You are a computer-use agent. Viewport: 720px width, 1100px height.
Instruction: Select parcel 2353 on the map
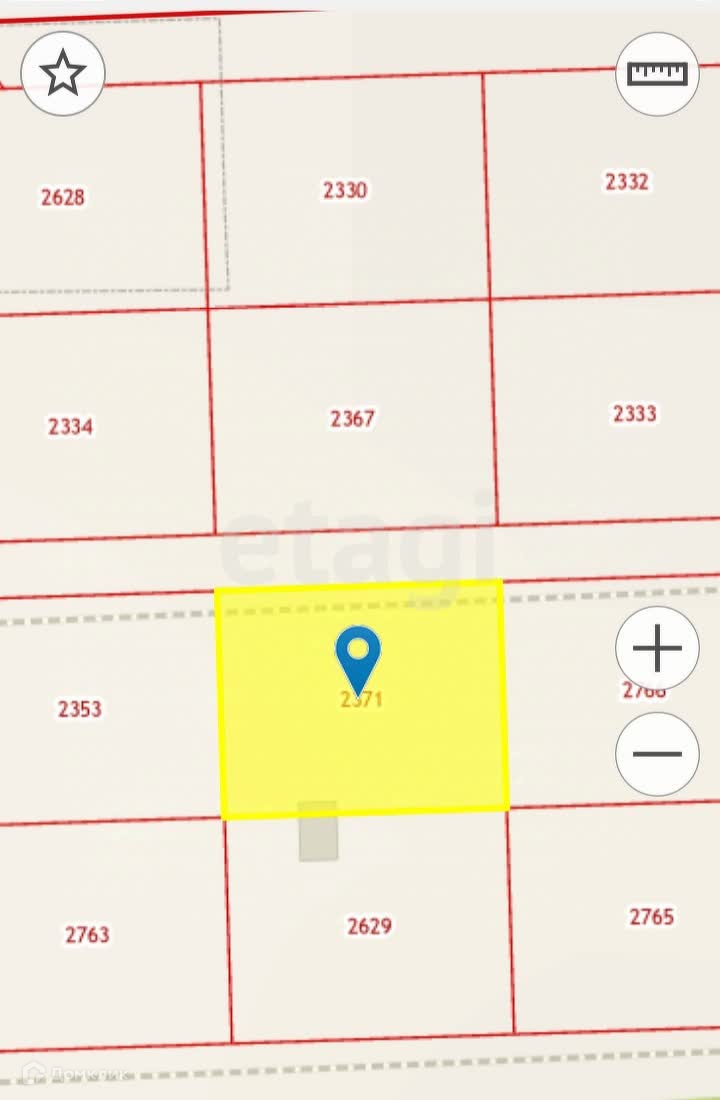(x=80, y=708)
